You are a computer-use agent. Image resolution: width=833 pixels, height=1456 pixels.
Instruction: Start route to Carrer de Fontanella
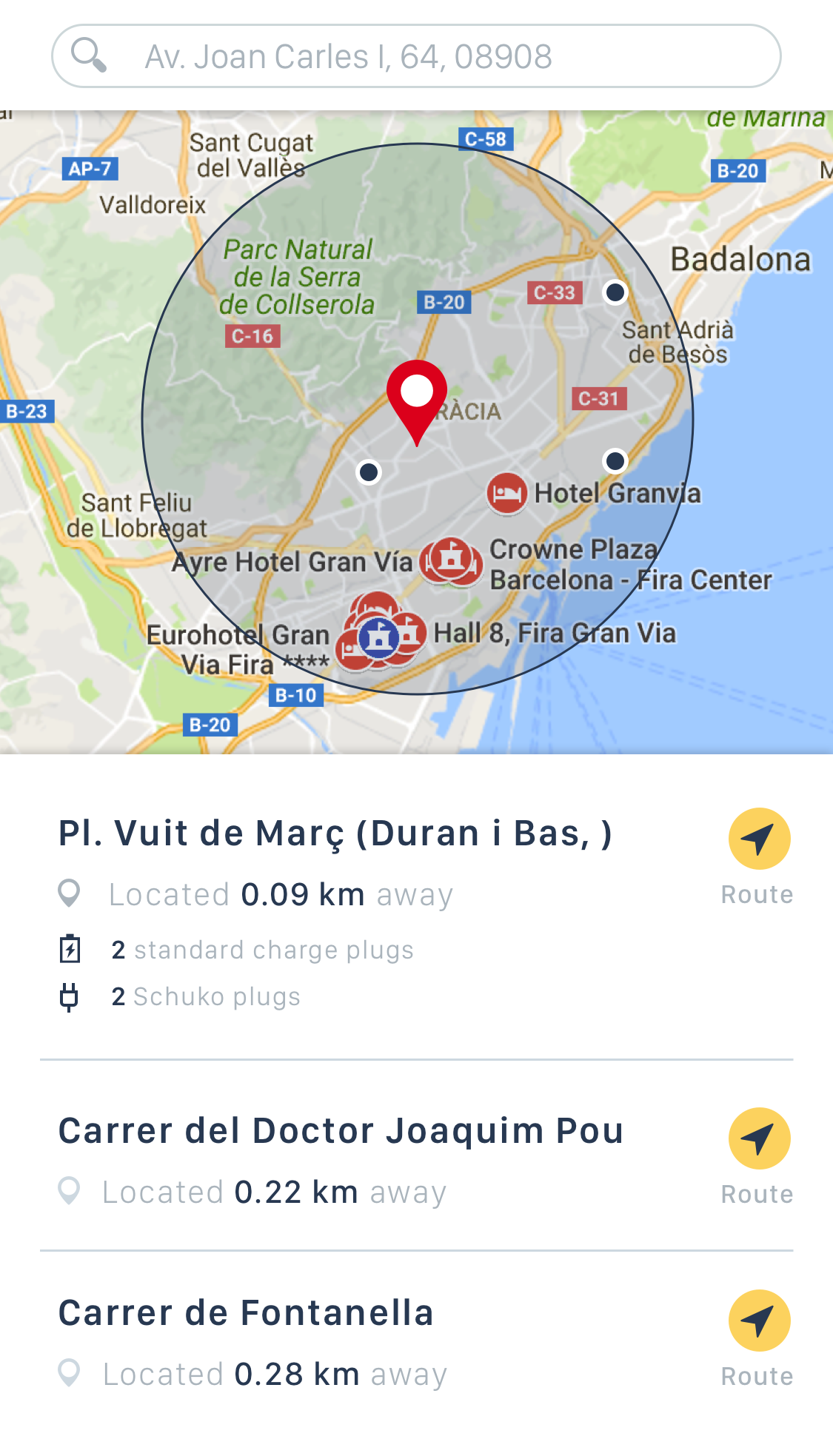pos(758,1321)
